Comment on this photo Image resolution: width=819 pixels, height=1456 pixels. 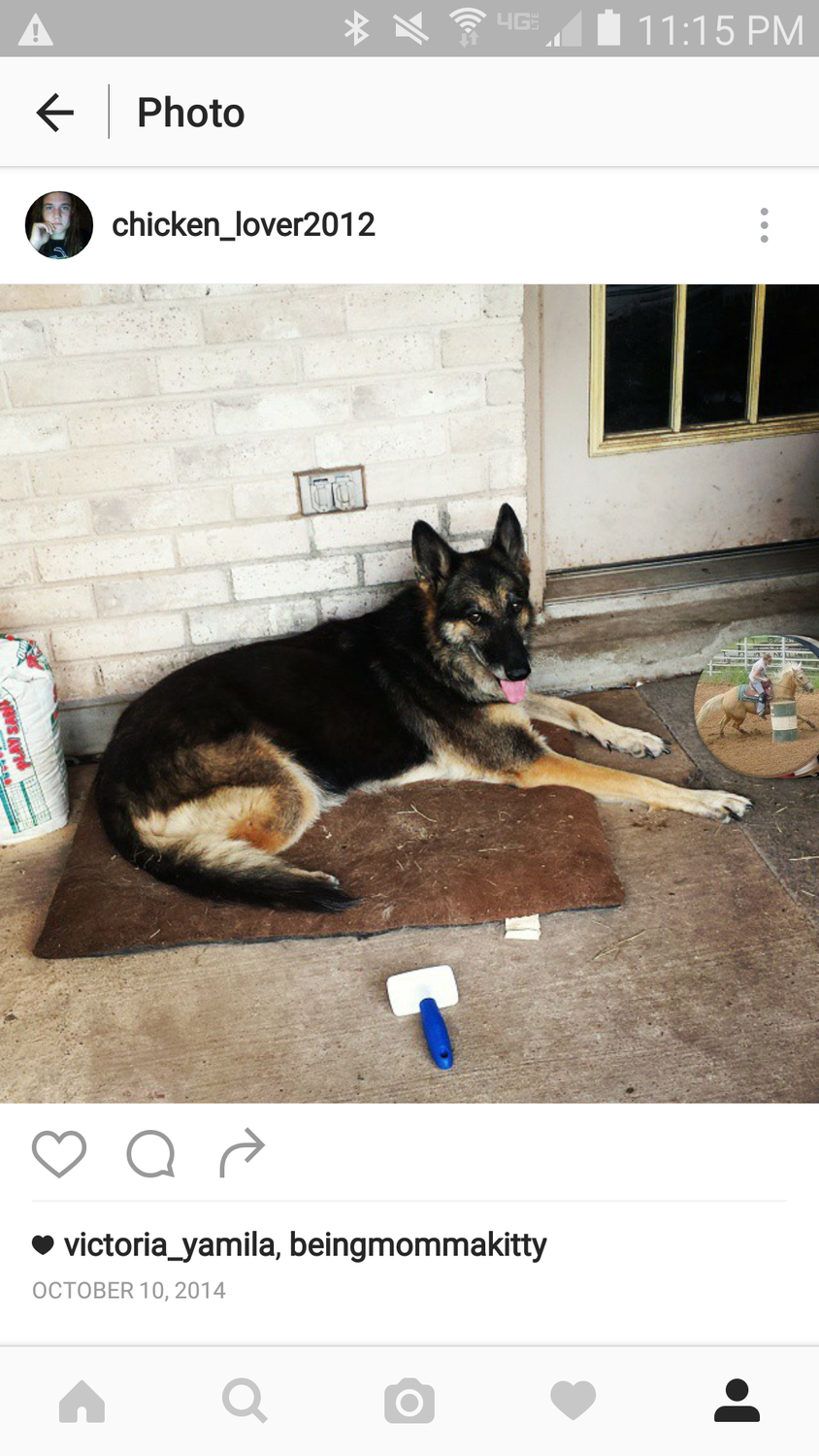point(150,1153)
